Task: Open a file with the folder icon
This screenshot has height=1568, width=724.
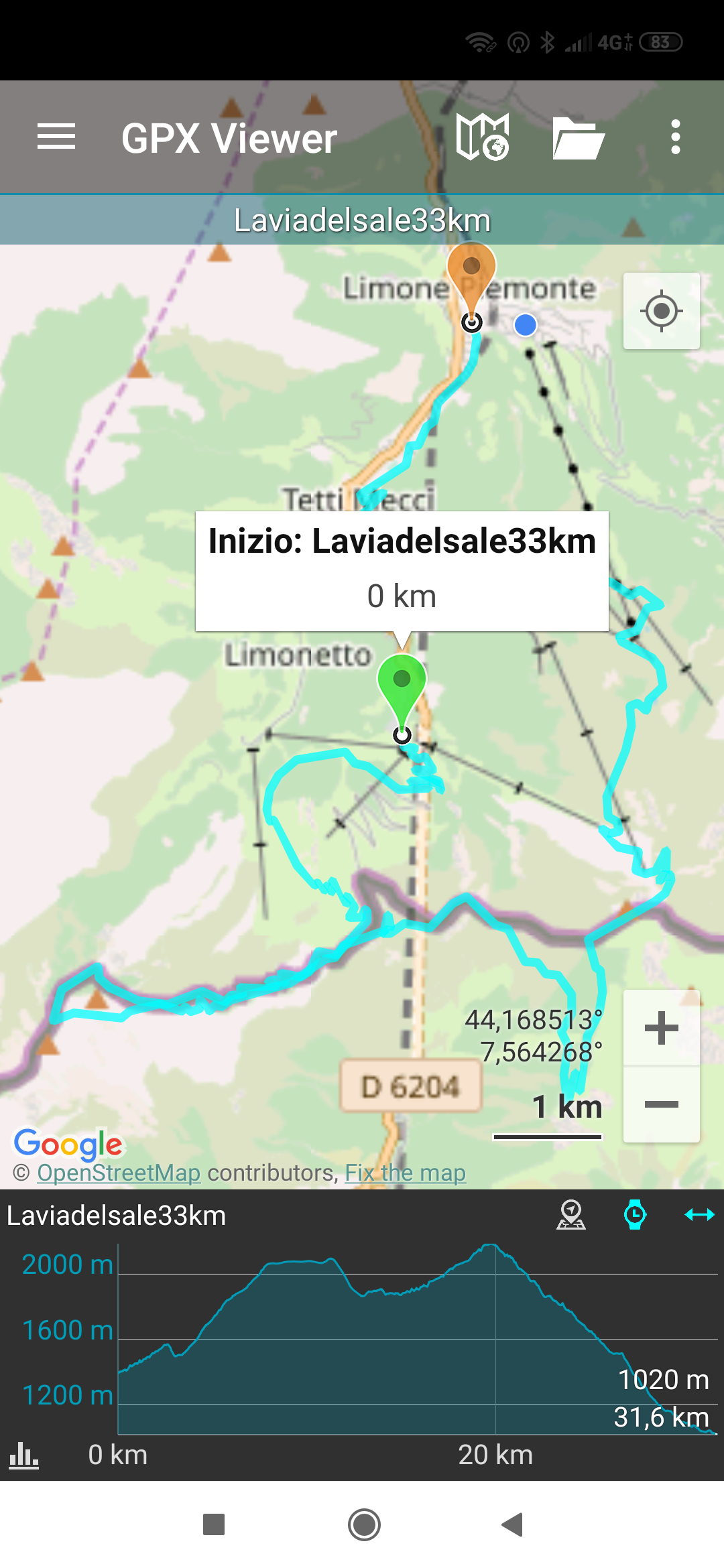Action: pyautogui.click(x=579, y=137)
